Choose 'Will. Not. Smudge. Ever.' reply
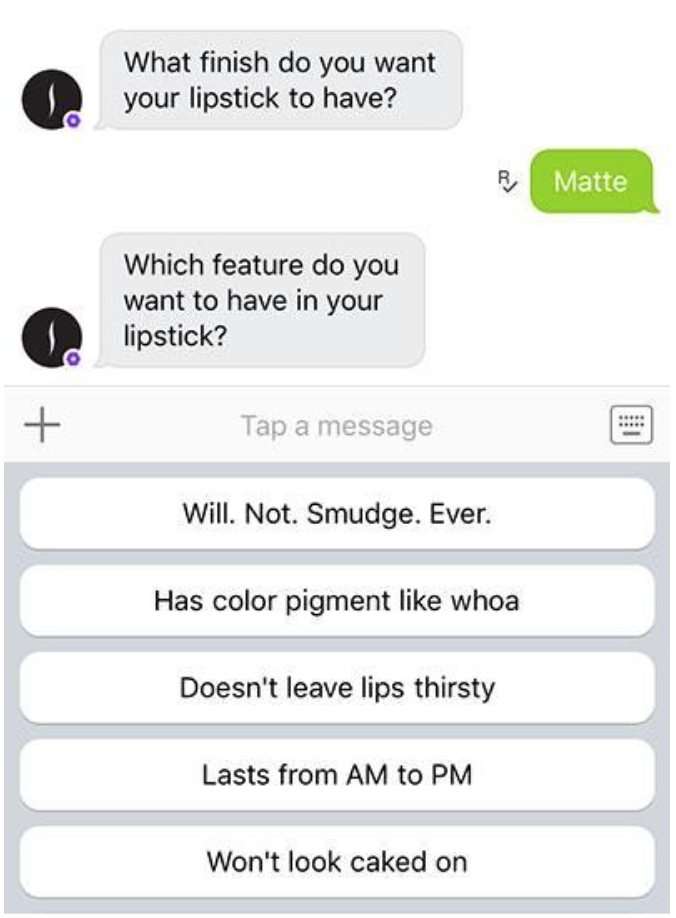This screenshot has height=918, width=676. point(337,514)
